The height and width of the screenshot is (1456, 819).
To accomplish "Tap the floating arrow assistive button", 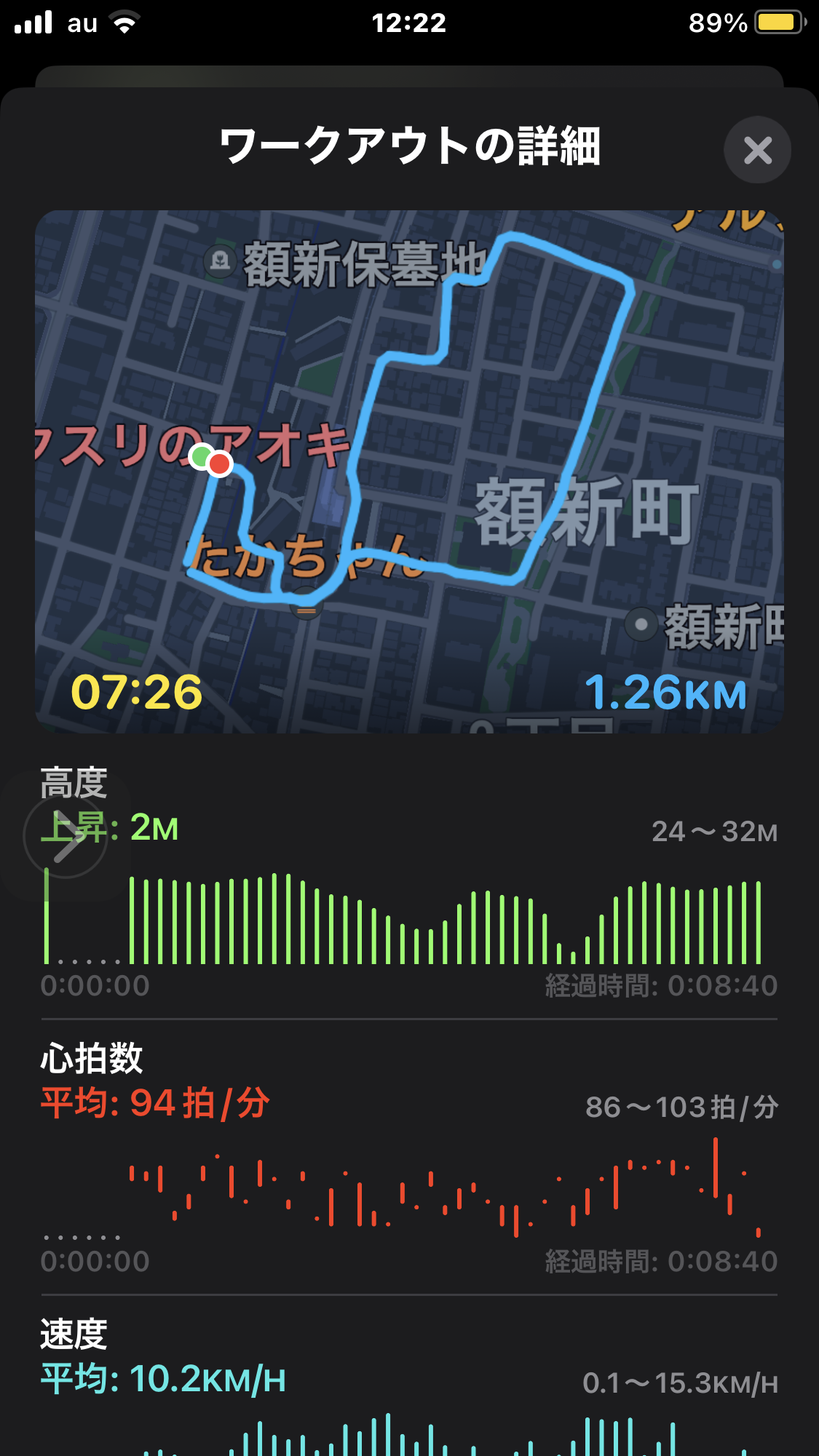I will [66, 837].
